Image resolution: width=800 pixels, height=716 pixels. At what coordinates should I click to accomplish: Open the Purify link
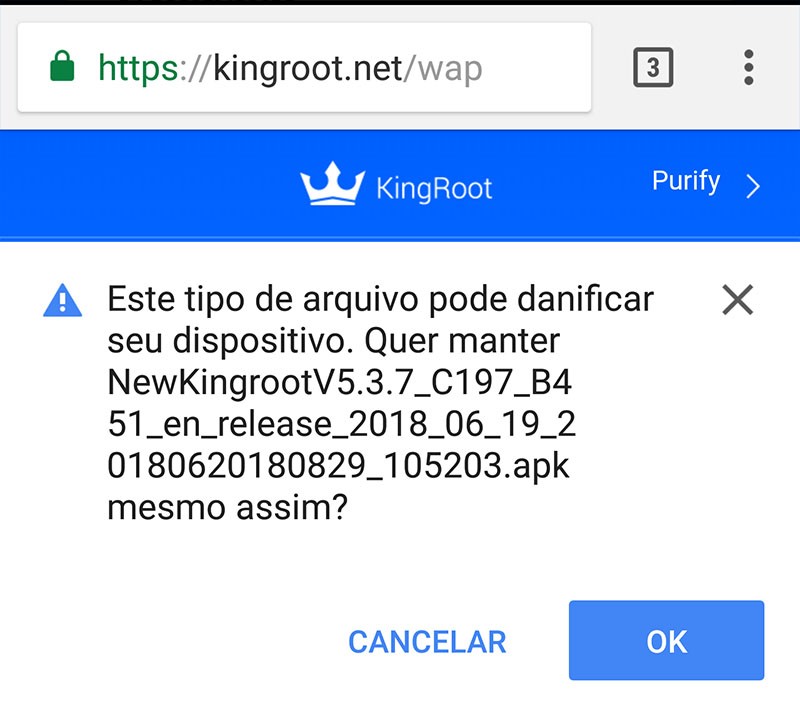(x=705, y=183)
